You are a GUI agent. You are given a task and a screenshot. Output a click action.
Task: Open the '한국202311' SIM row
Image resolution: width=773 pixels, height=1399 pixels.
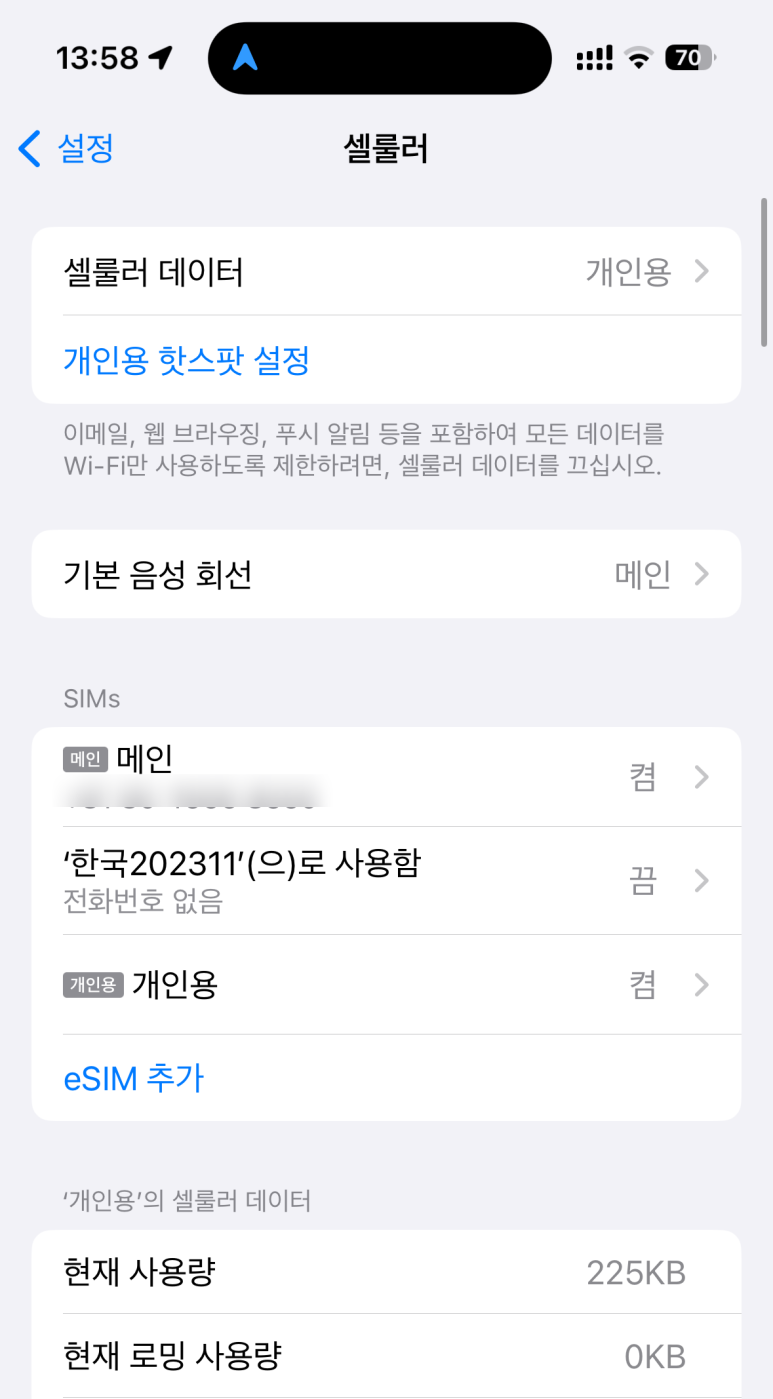point(386,881)
